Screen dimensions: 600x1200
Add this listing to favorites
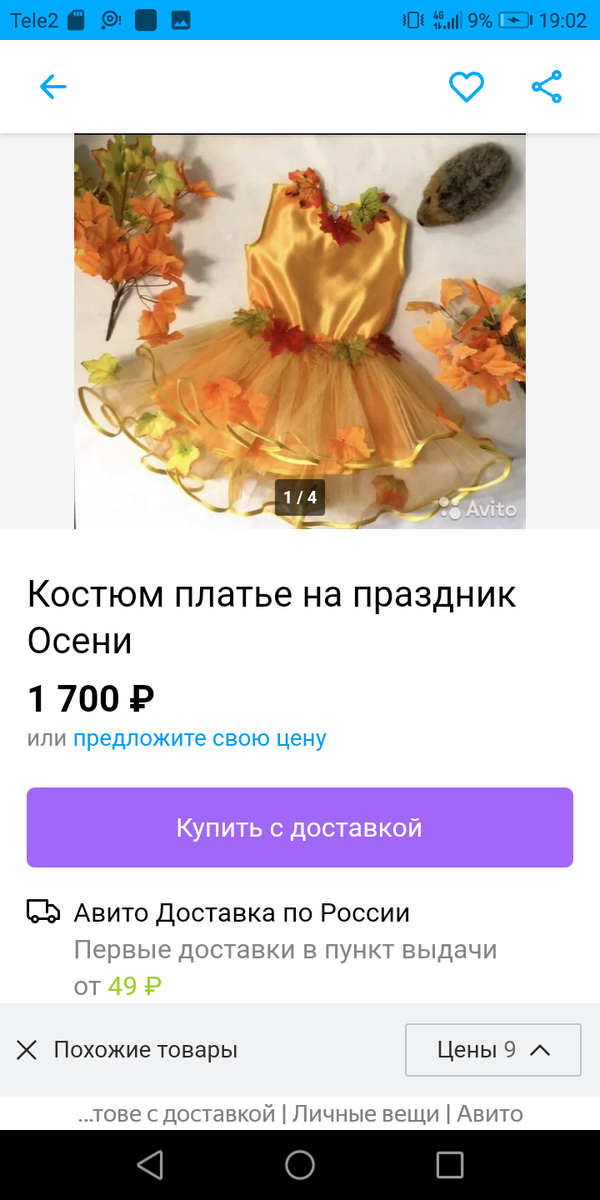[x=466, y=87]
